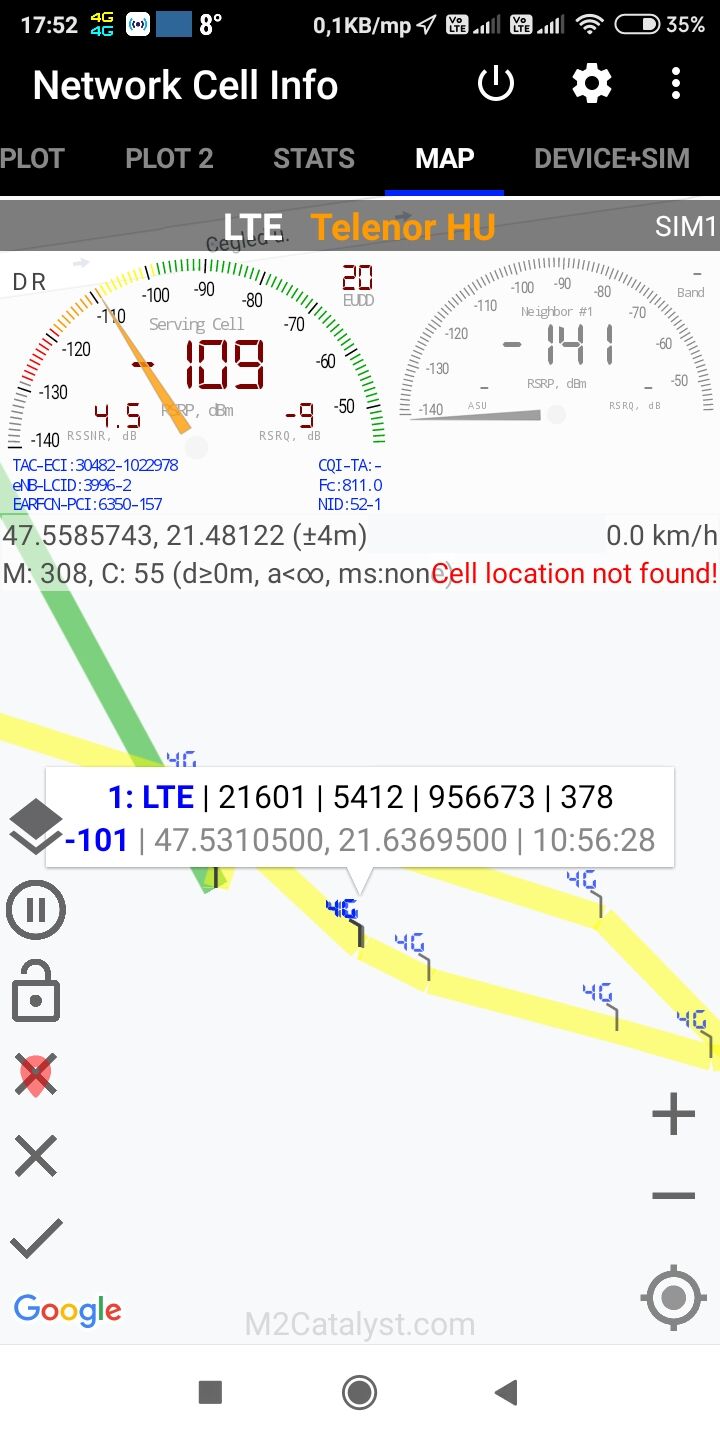
Task: Open the DEVICE+SIM tab
Action: click(611, 159)
